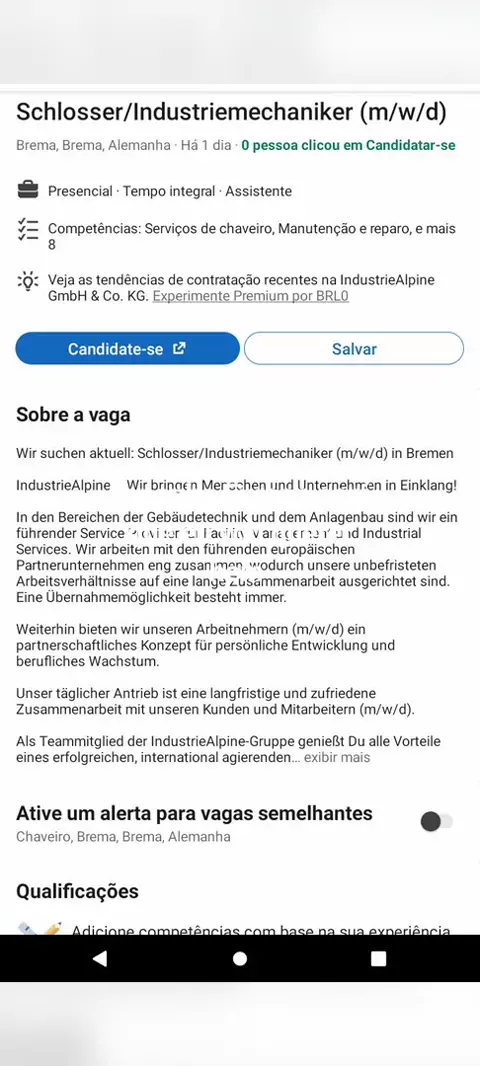The height and width of the screenshot is (1066, 480).
Task: Open the Experimente Premium por BRL0 link
Action: click(251, 296)
